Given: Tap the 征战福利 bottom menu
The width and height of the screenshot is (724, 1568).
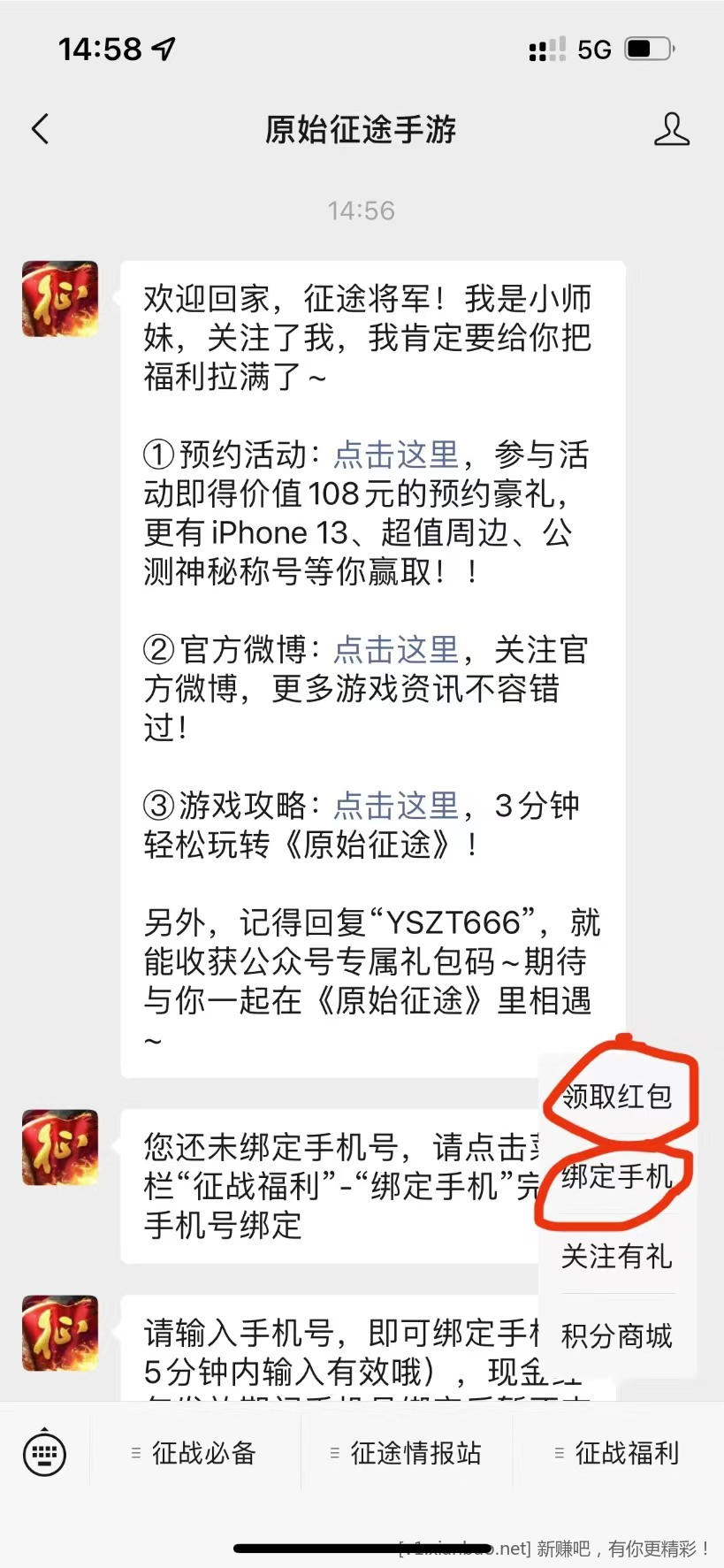Looking at the screenshot, I should [x=618, y=1452].
